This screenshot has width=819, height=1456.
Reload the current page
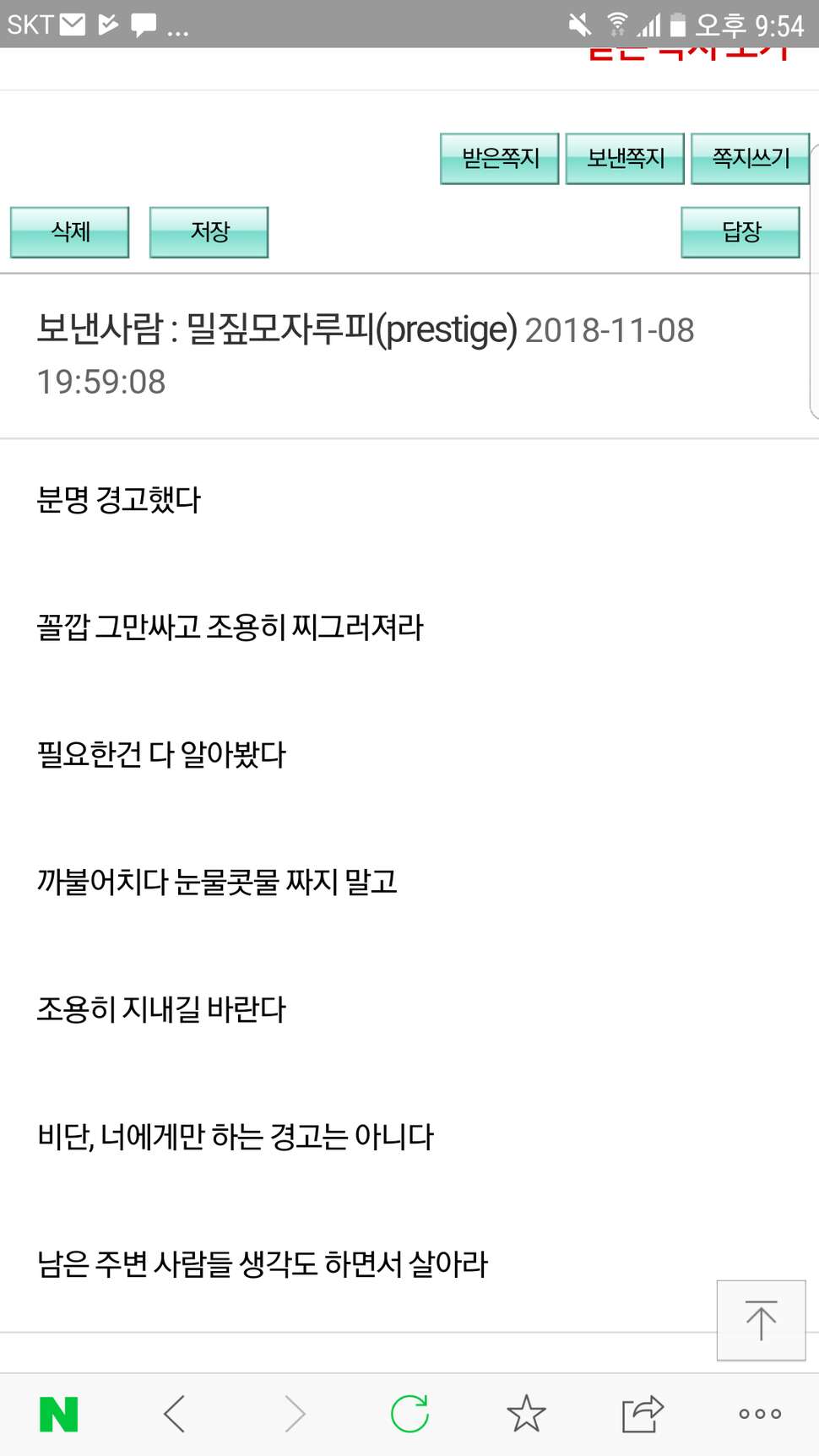(x=410, y=1413)
